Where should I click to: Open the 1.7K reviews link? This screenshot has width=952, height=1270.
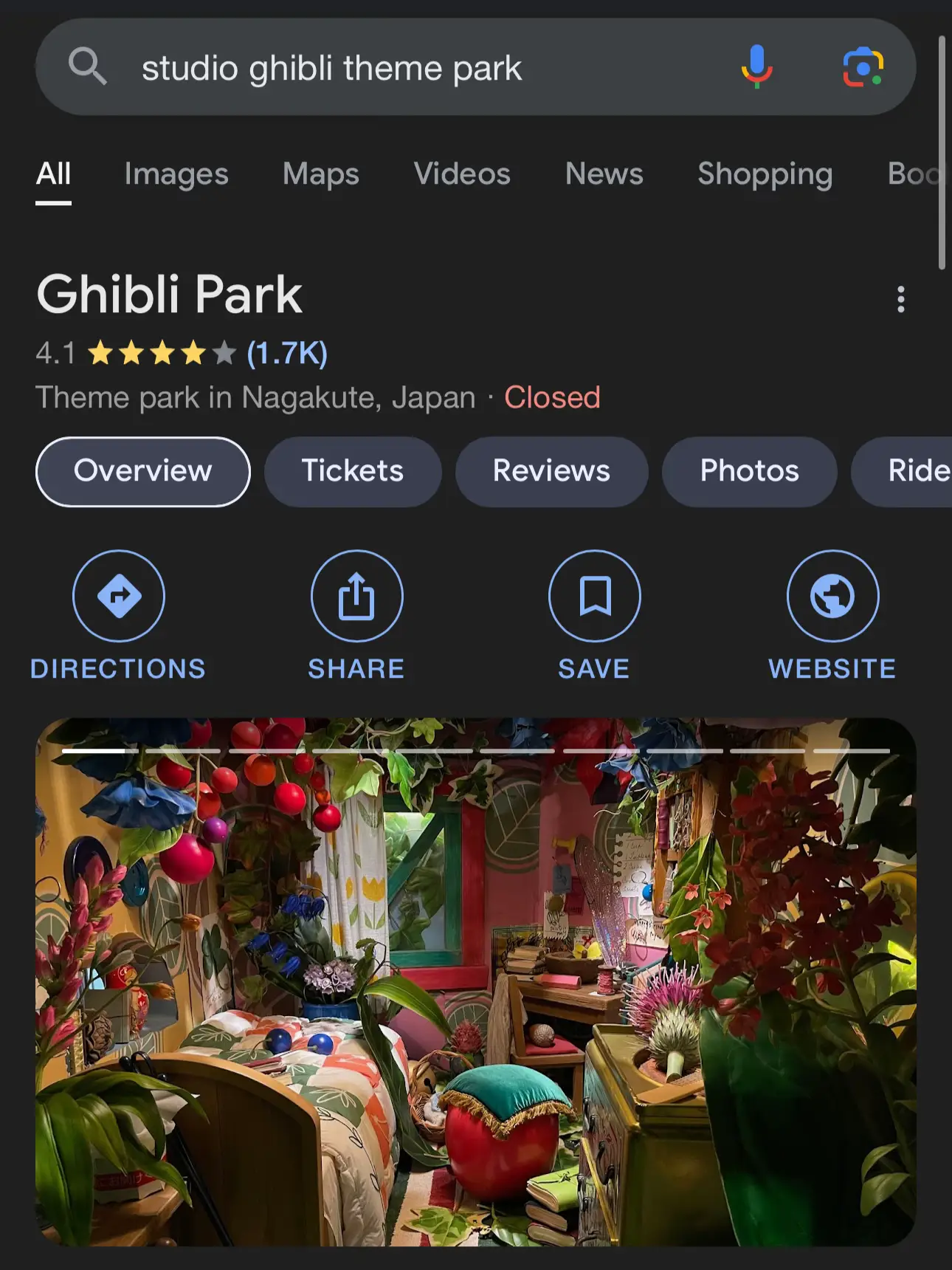[287, 353]
